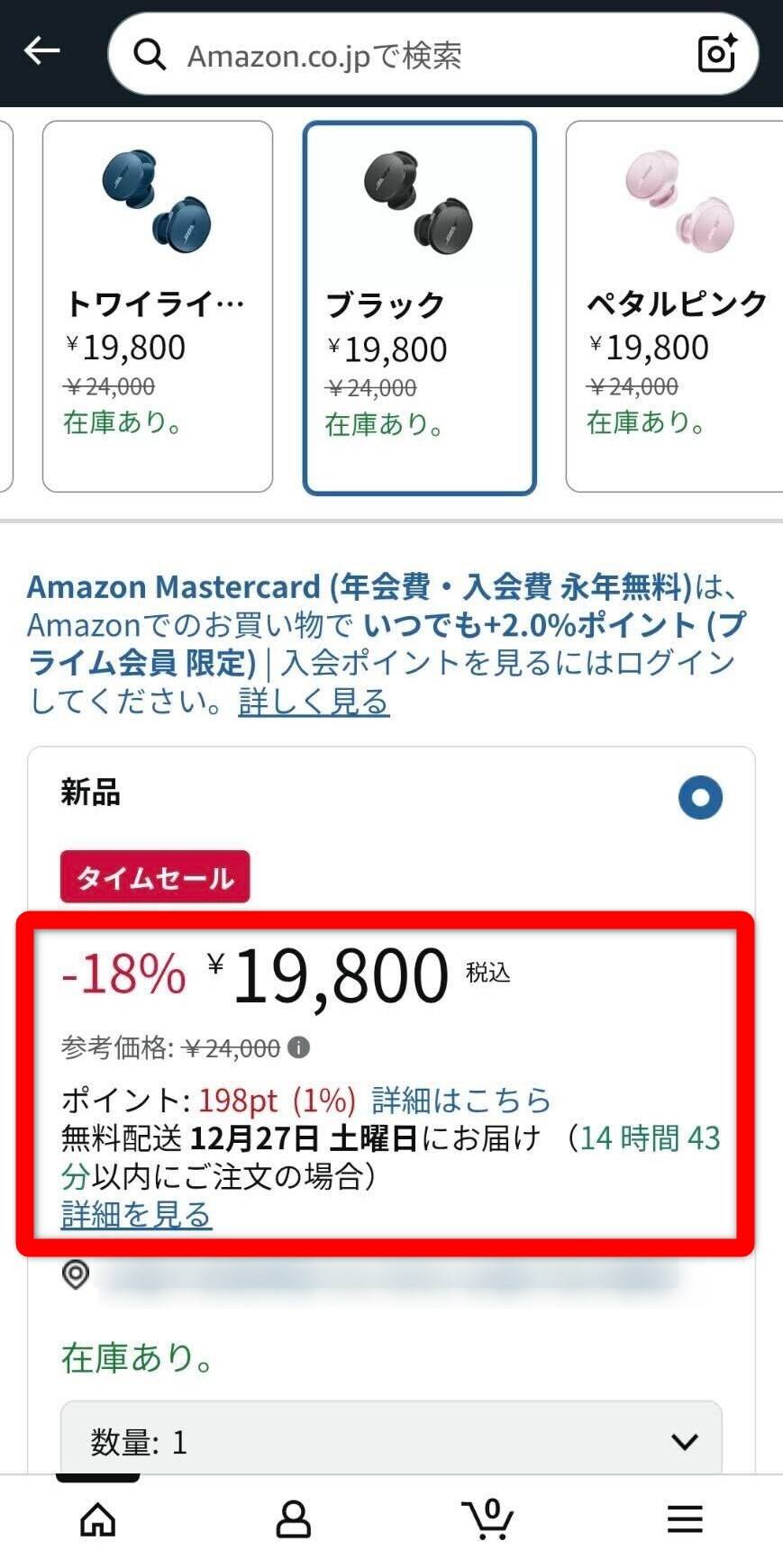Expand the 数量 dropdown
Viewport: 783px width, 1568px height.
point(391,1441)
